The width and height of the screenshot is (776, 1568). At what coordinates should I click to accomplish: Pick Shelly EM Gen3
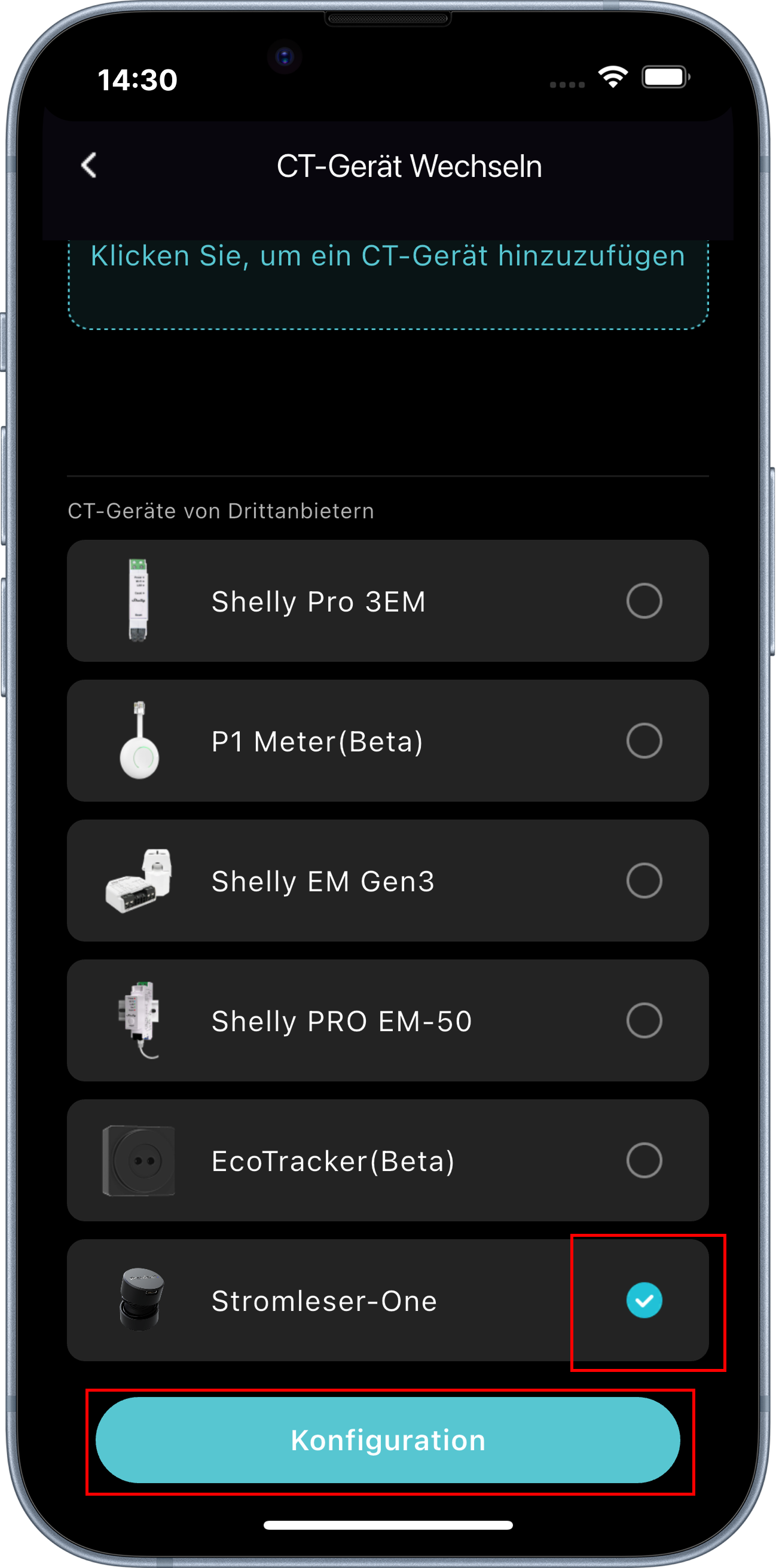point(644,881)
